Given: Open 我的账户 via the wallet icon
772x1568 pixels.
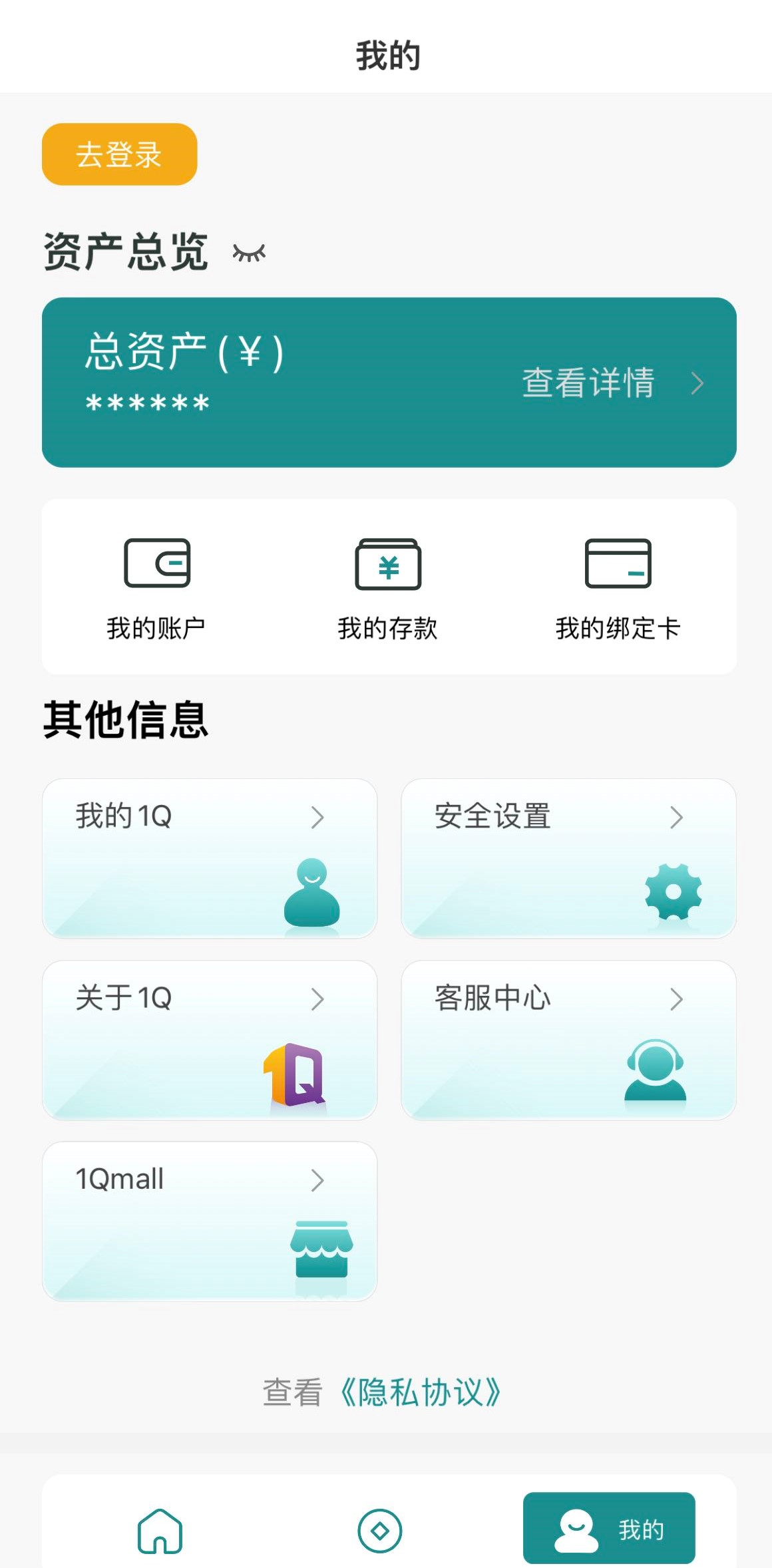Looking at the screenshot, I should click(x=158, y=565).
